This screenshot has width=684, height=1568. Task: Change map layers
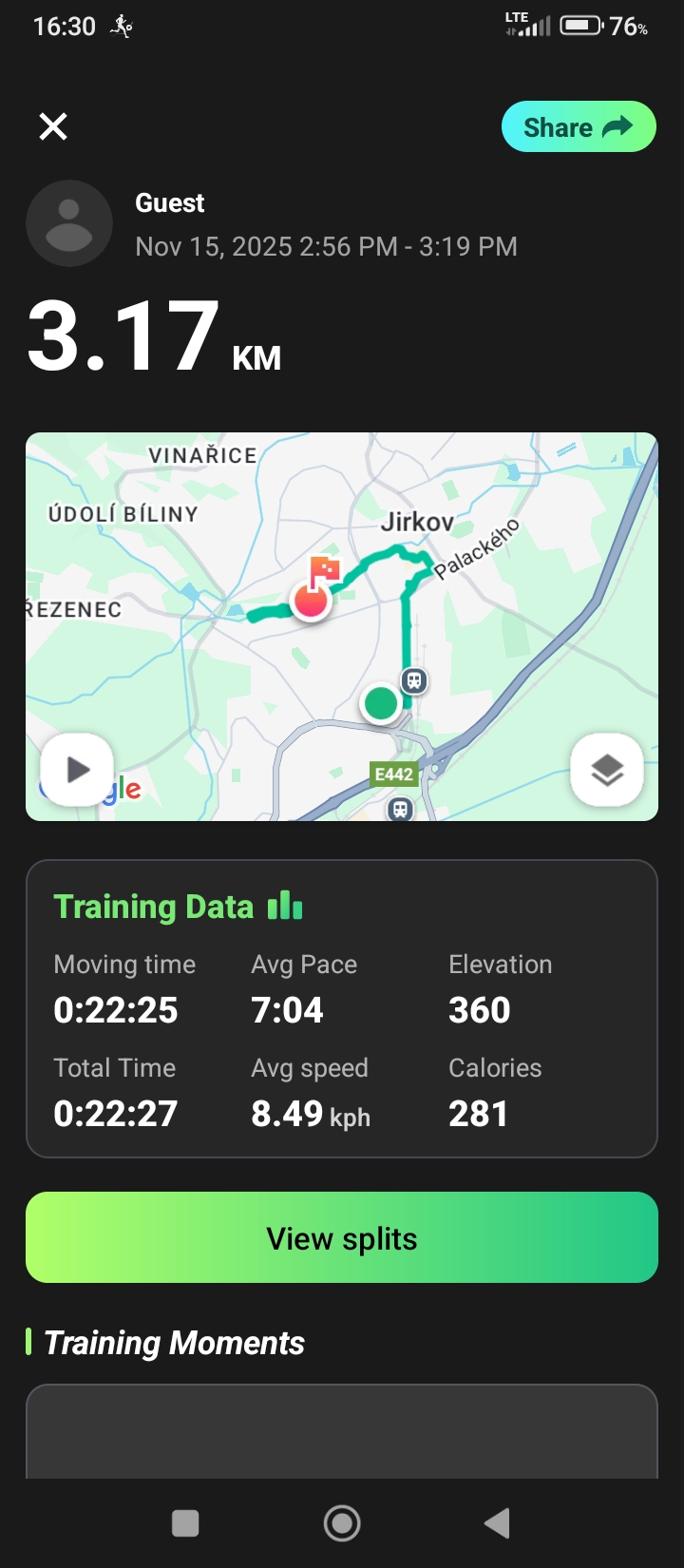coord(607,770)
